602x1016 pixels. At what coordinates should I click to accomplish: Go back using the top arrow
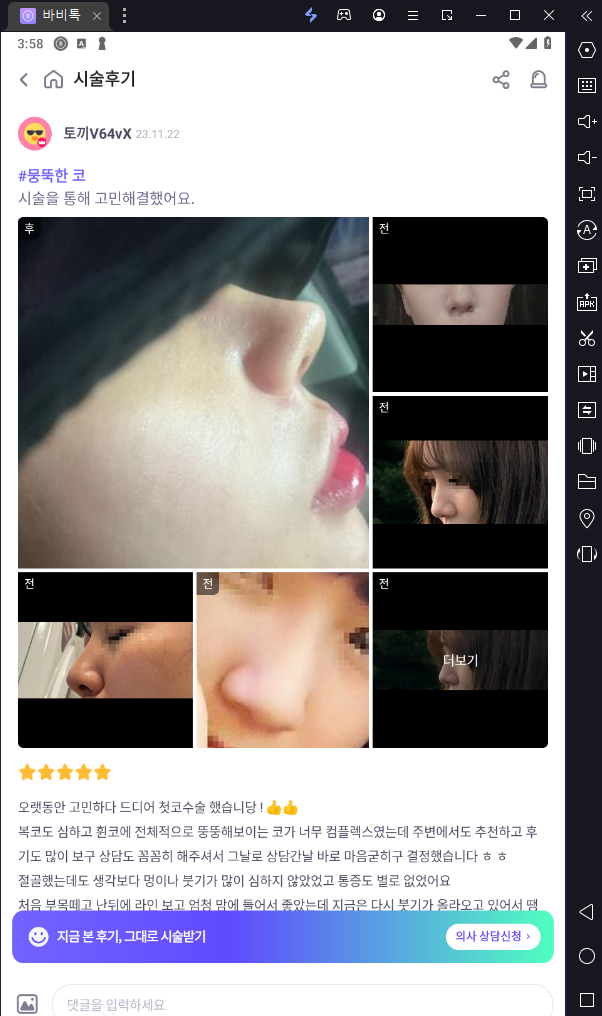coord(24,80)
